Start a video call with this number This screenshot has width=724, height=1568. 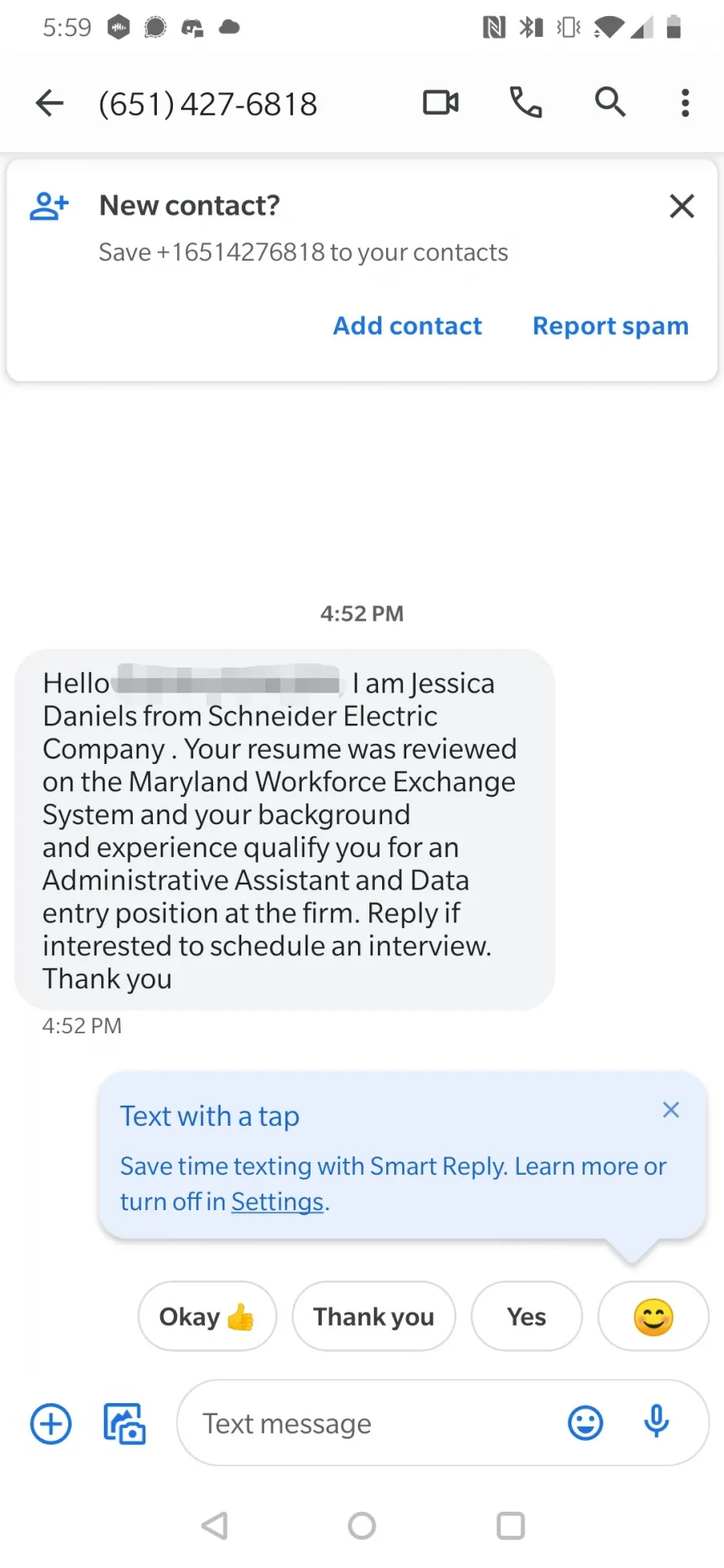(441, 103)
